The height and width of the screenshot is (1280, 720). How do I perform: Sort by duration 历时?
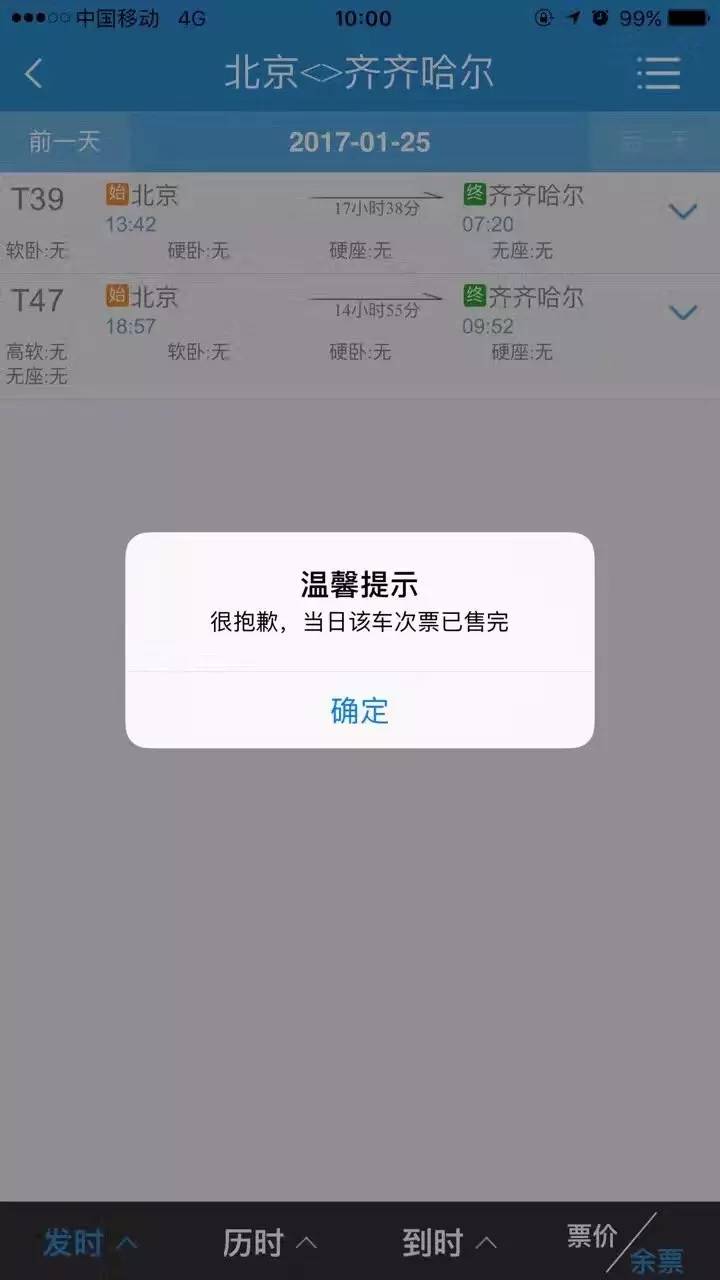coord(268,1243)
